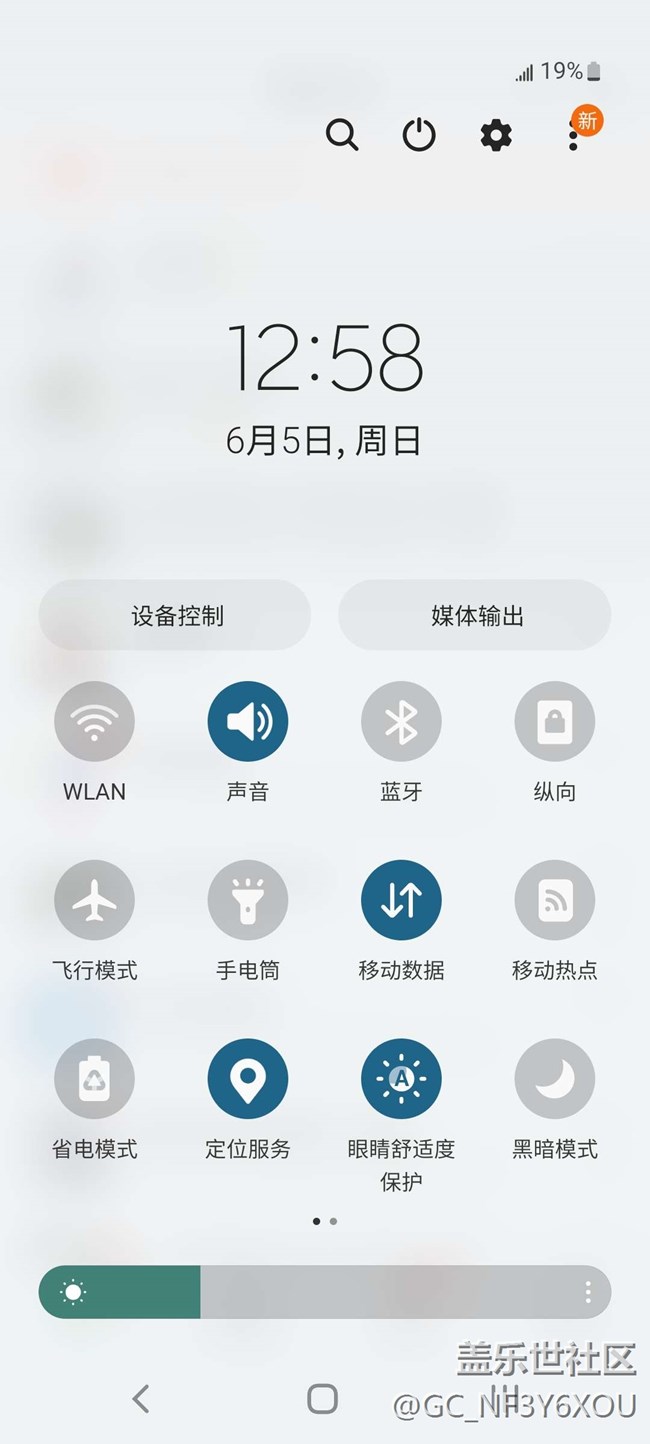Image resolution: width=650 pixels, height=1444 pixels.
Task: Switch on the 手电筒 flashlight
Action: pos(248,900)
